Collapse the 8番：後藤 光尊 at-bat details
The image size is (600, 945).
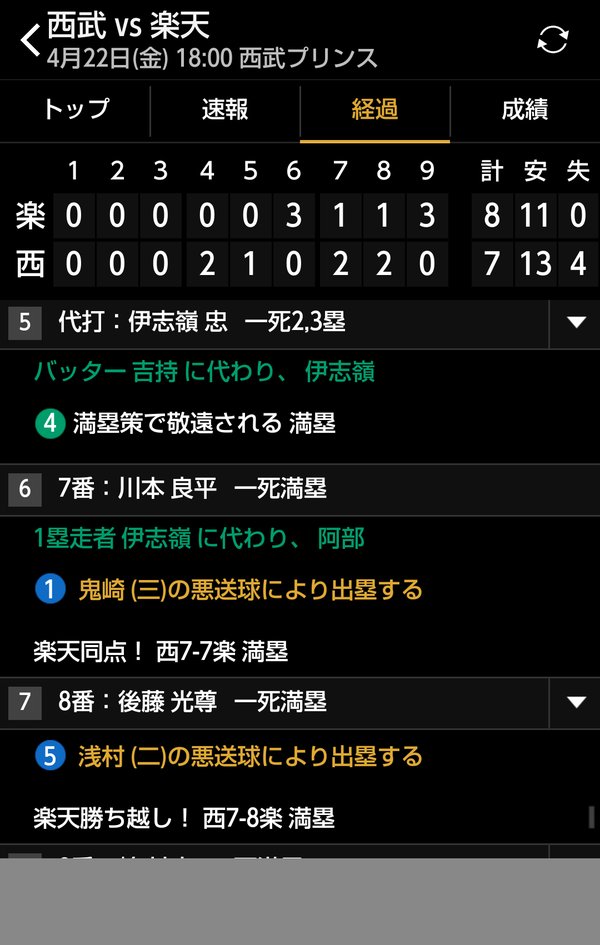575,702
